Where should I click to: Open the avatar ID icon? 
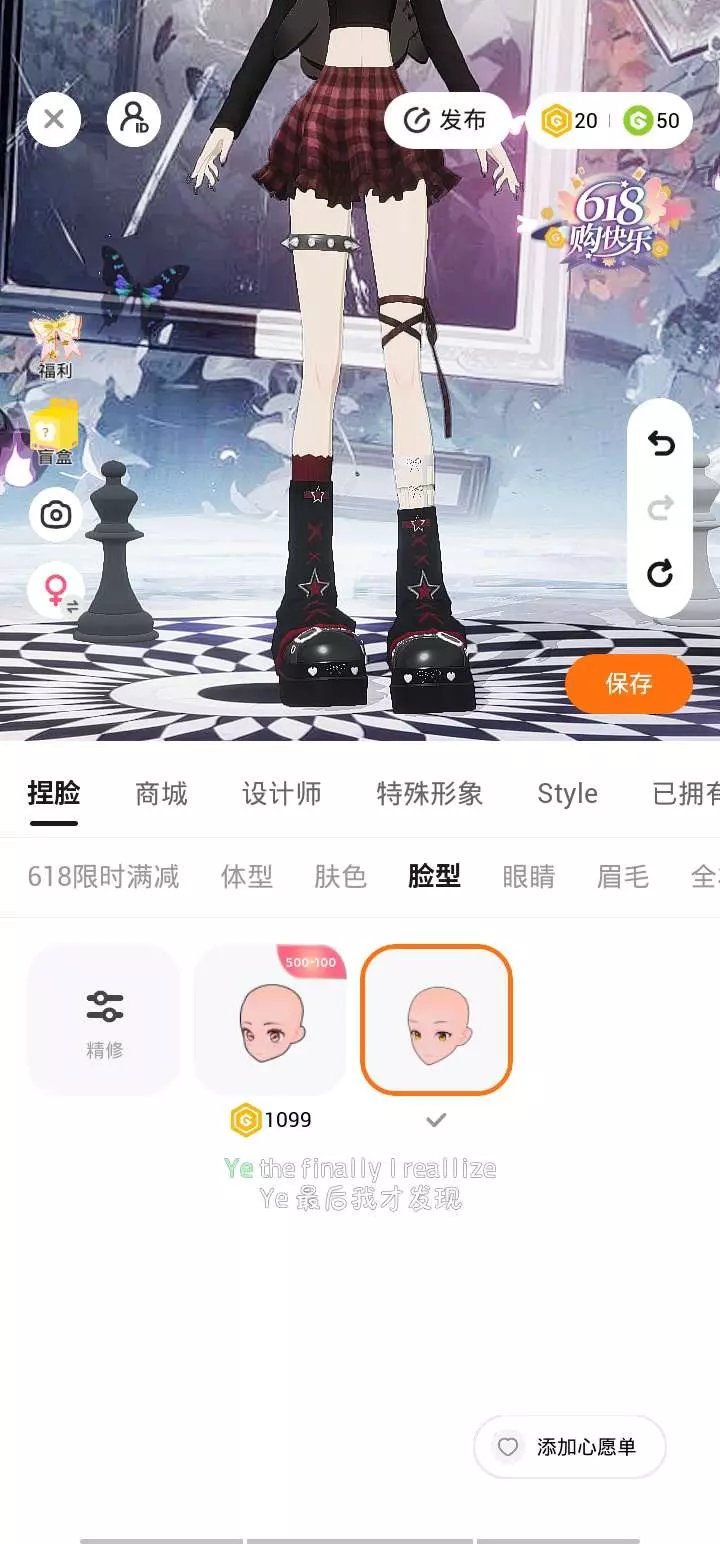pos(134,120)
